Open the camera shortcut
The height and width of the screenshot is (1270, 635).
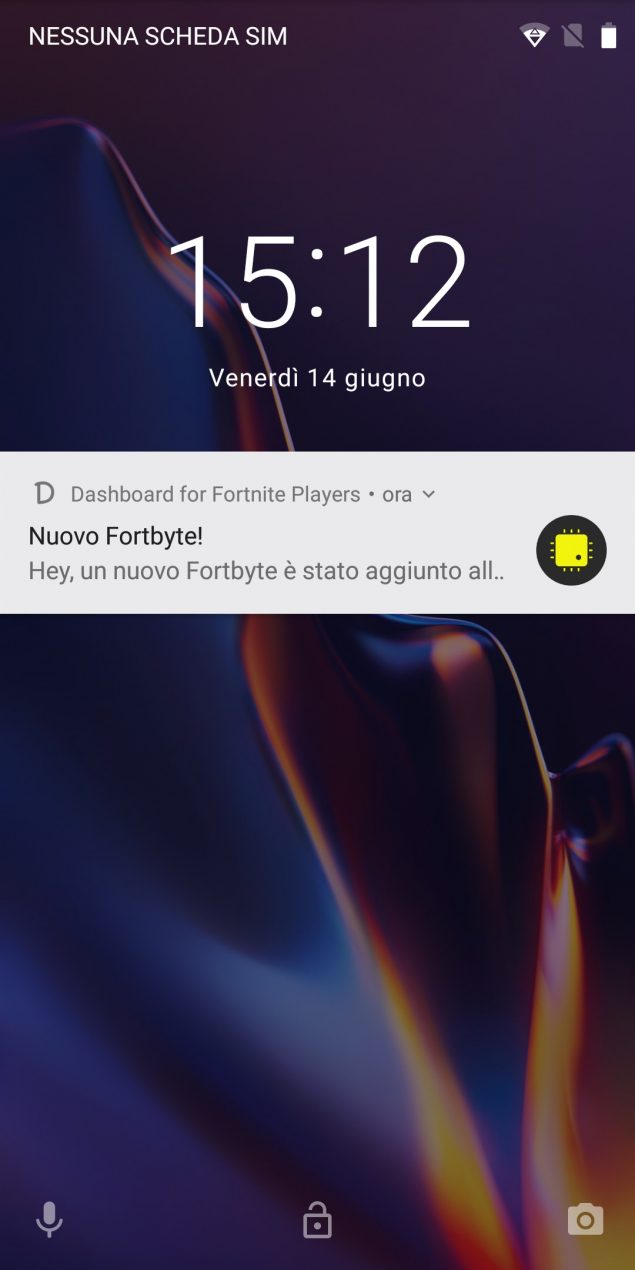click(x=585, y=1220)
